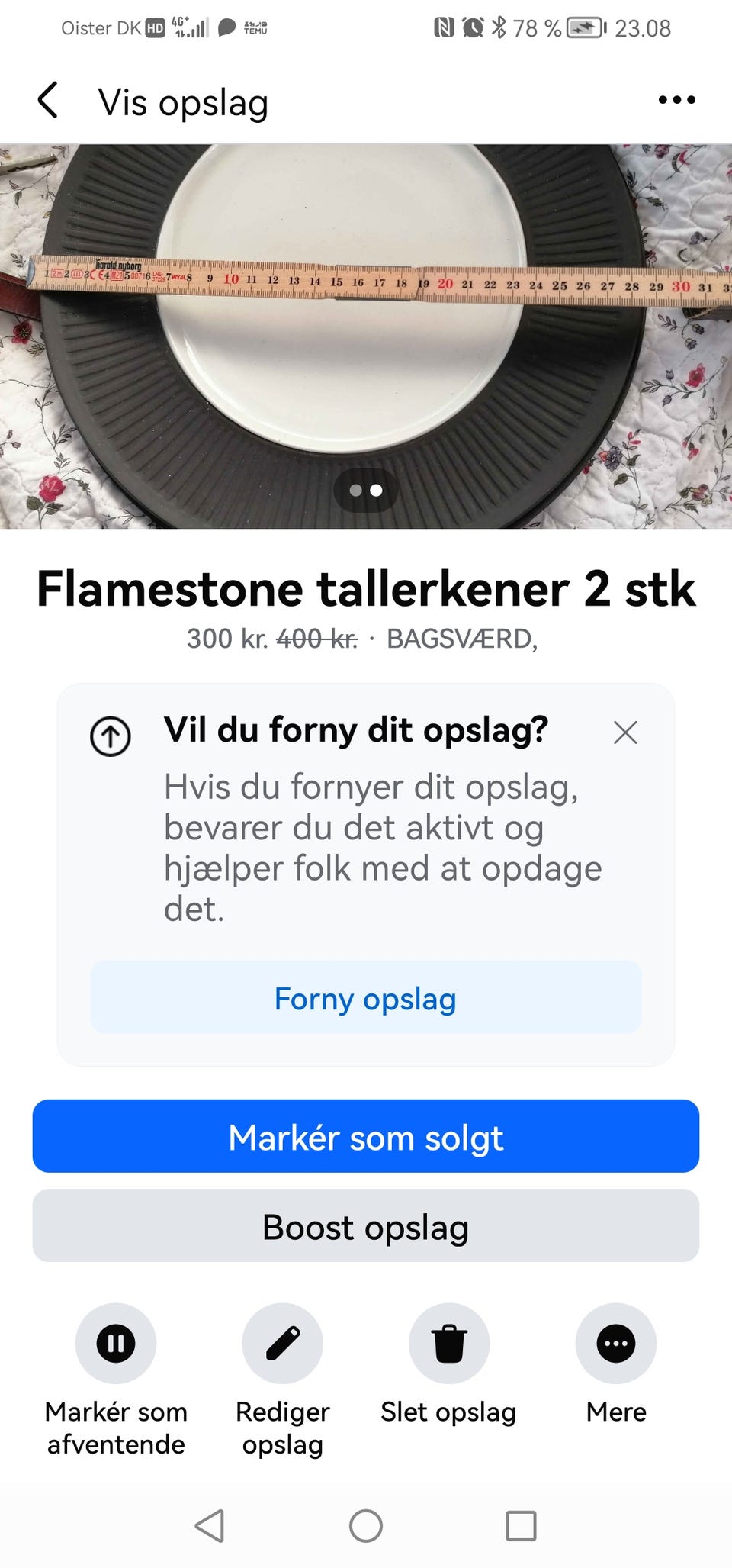Tap the Temu icon in the status bar
This screenshot has height=1568, width=732.
coord(256,28)
